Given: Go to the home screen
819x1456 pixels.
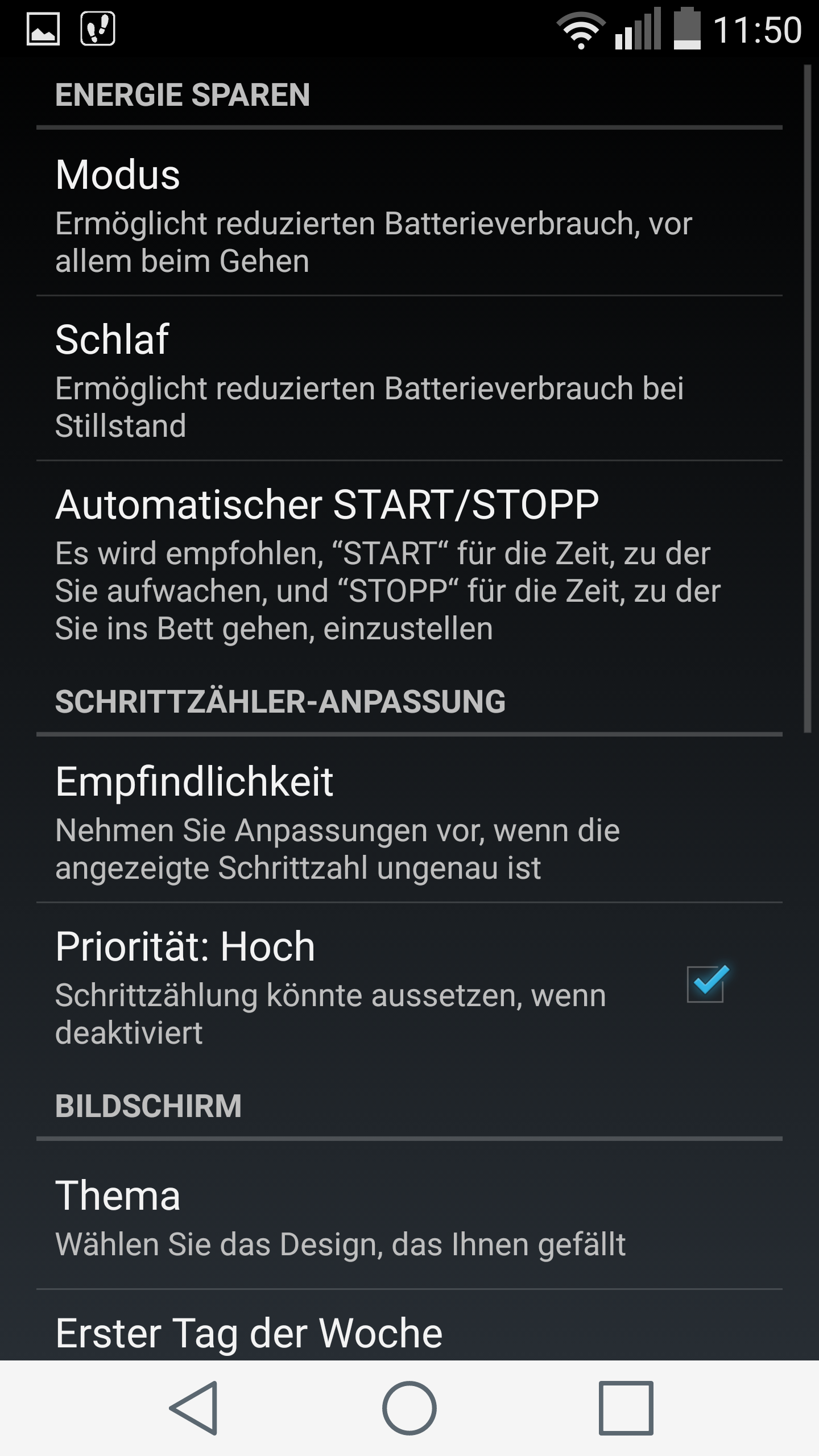Looking at the screenshot, I should tap(409, 1408).
